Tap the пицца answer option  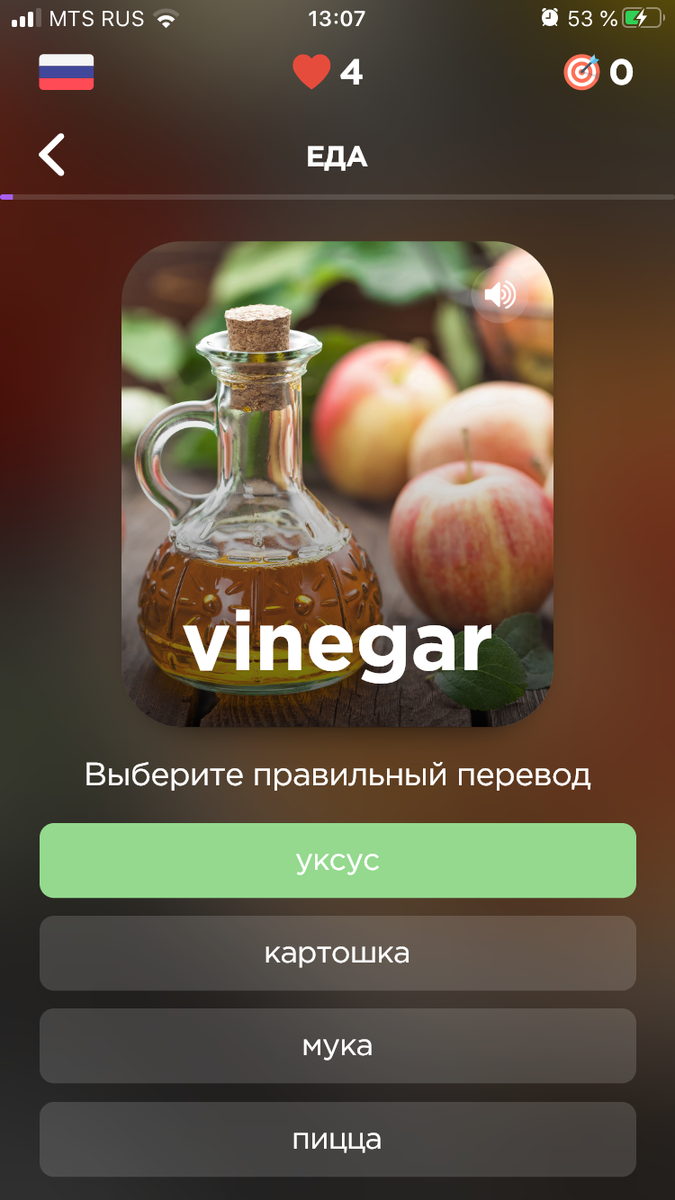click(x=337, y=1139)
